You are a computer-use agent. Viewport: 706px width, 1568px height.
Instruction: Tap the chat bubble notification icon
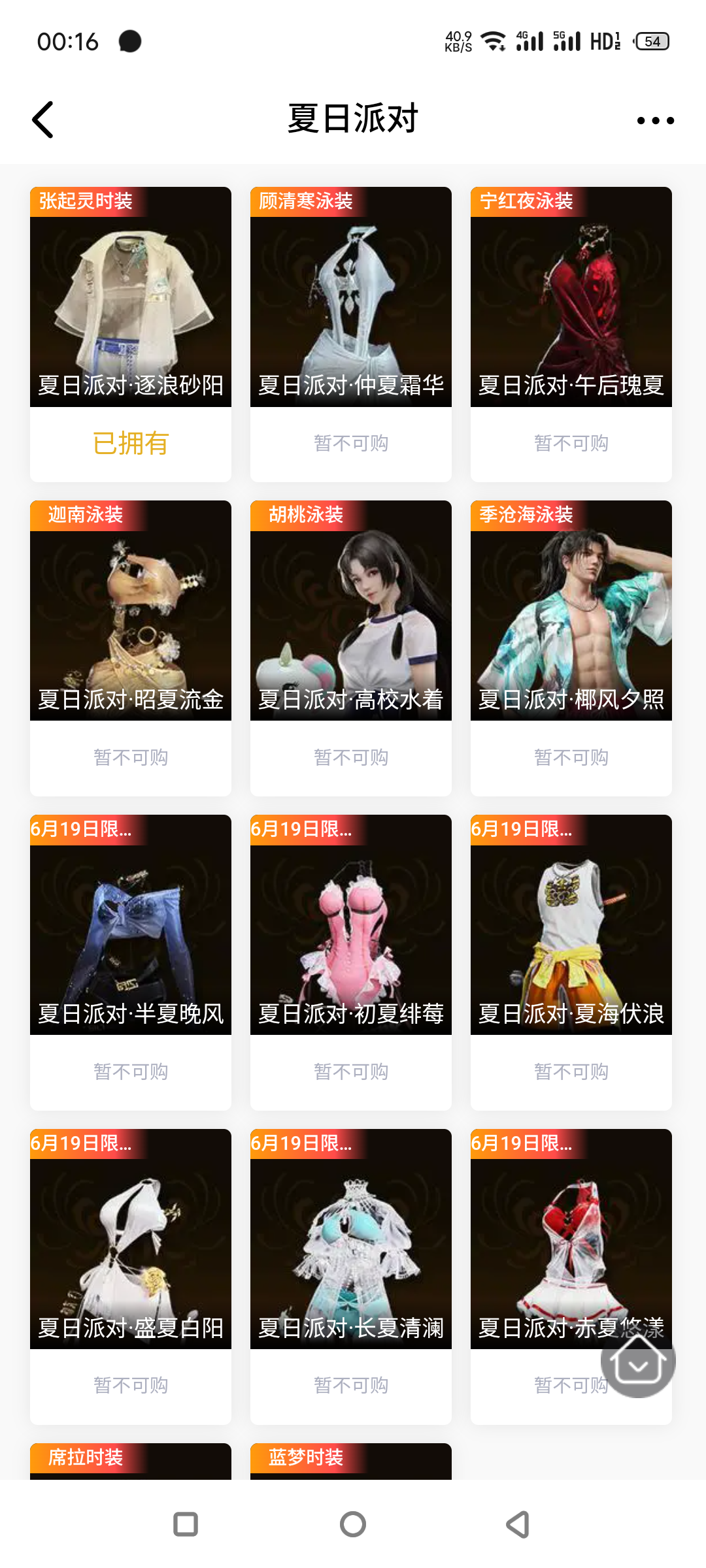pos(130,41)
